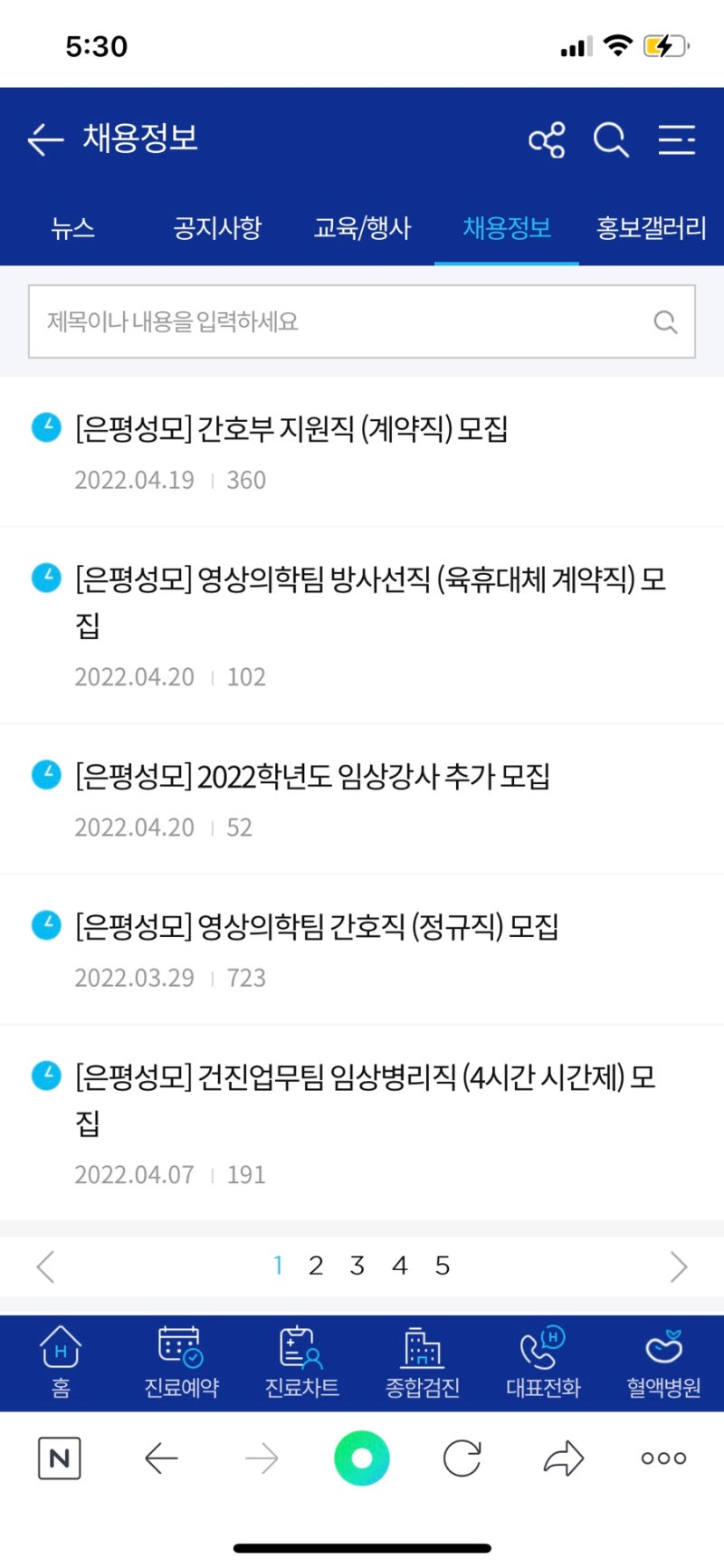Open the search magnifier in header
The image size is (724, 1568).
click(611, 139)
